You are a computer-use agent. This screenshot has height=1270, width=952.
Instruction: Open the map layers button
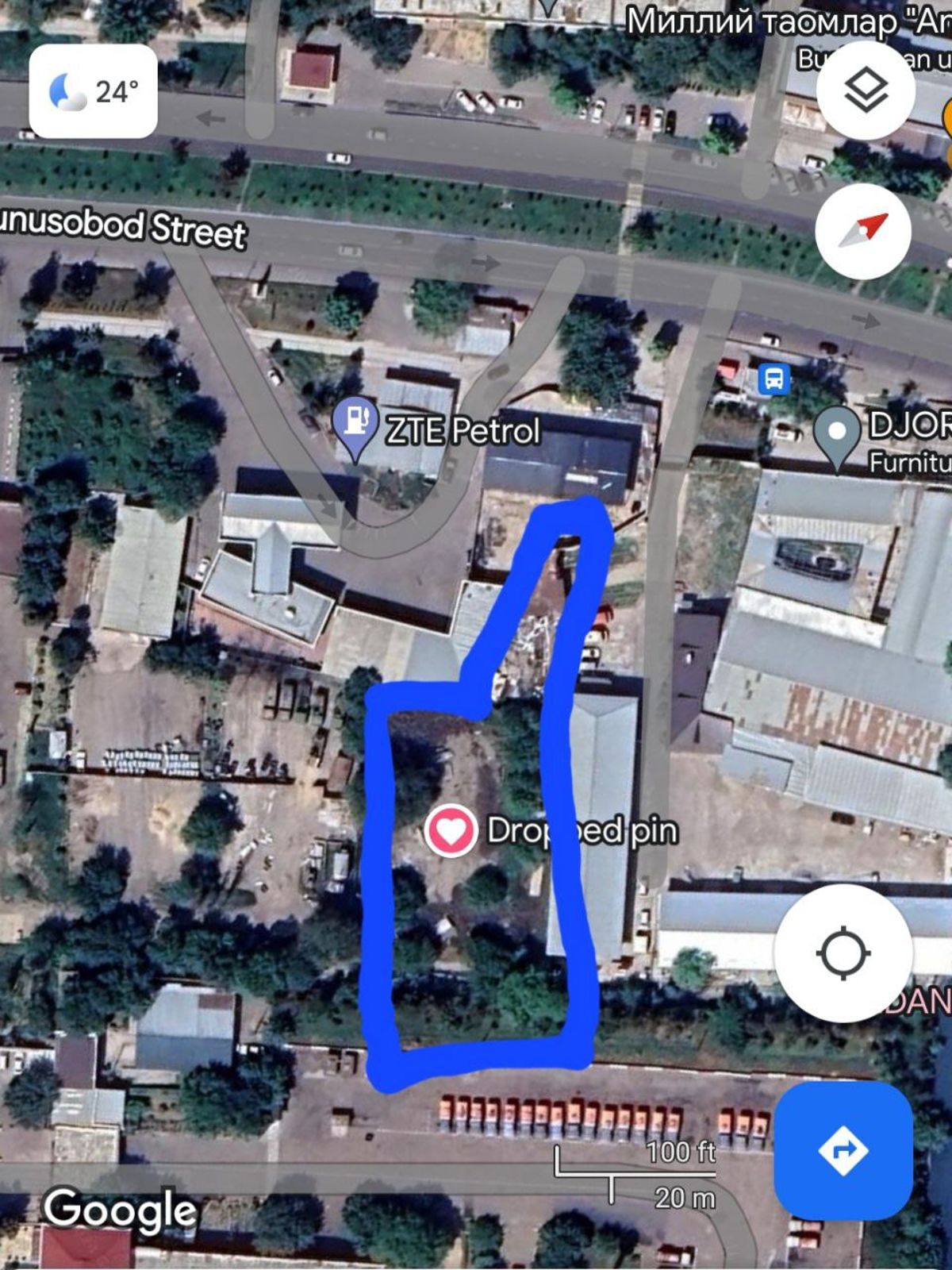coord(865,90)
